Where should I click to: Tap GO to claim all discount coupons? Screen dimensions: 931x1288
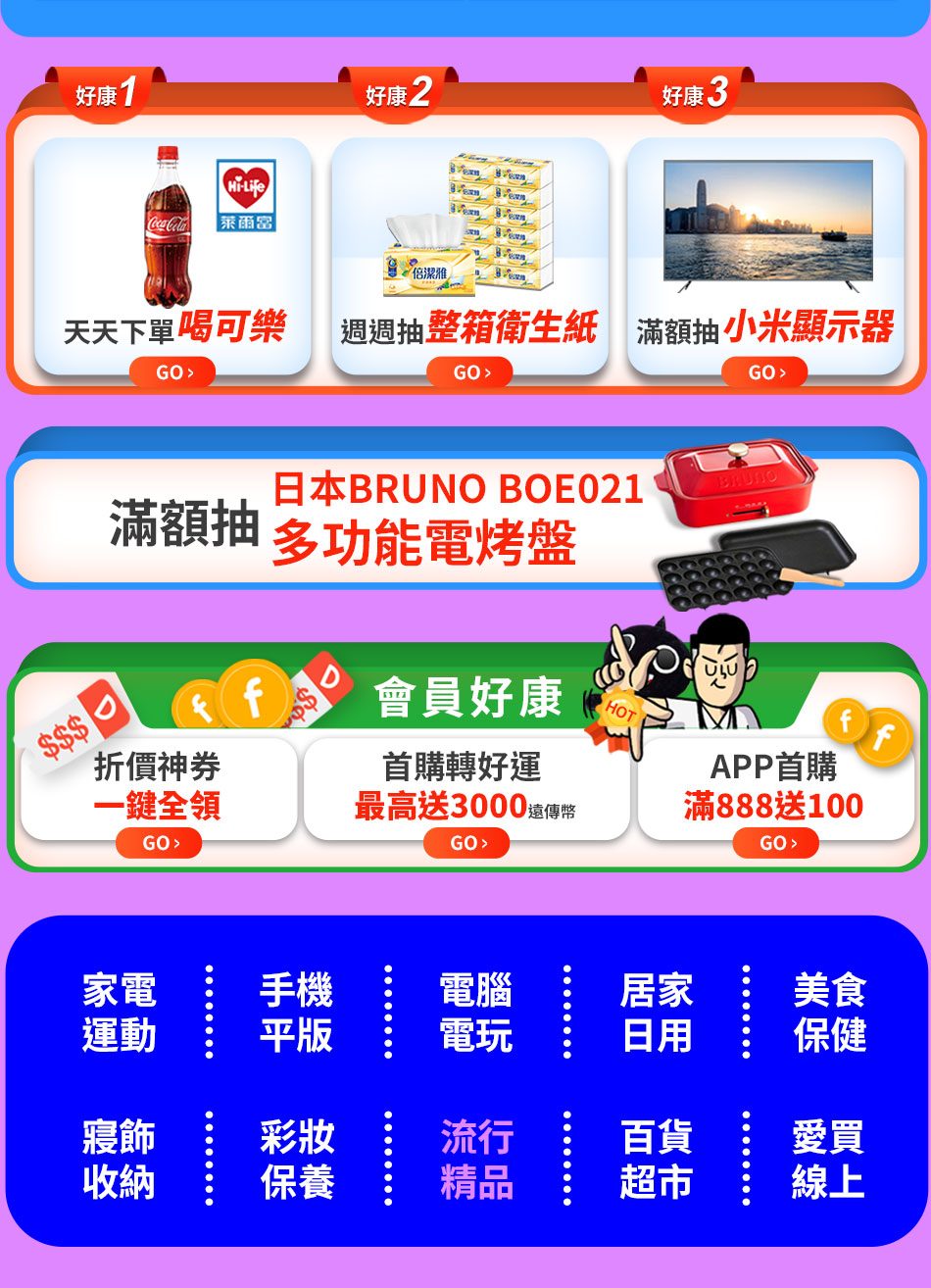pos(159,843)
